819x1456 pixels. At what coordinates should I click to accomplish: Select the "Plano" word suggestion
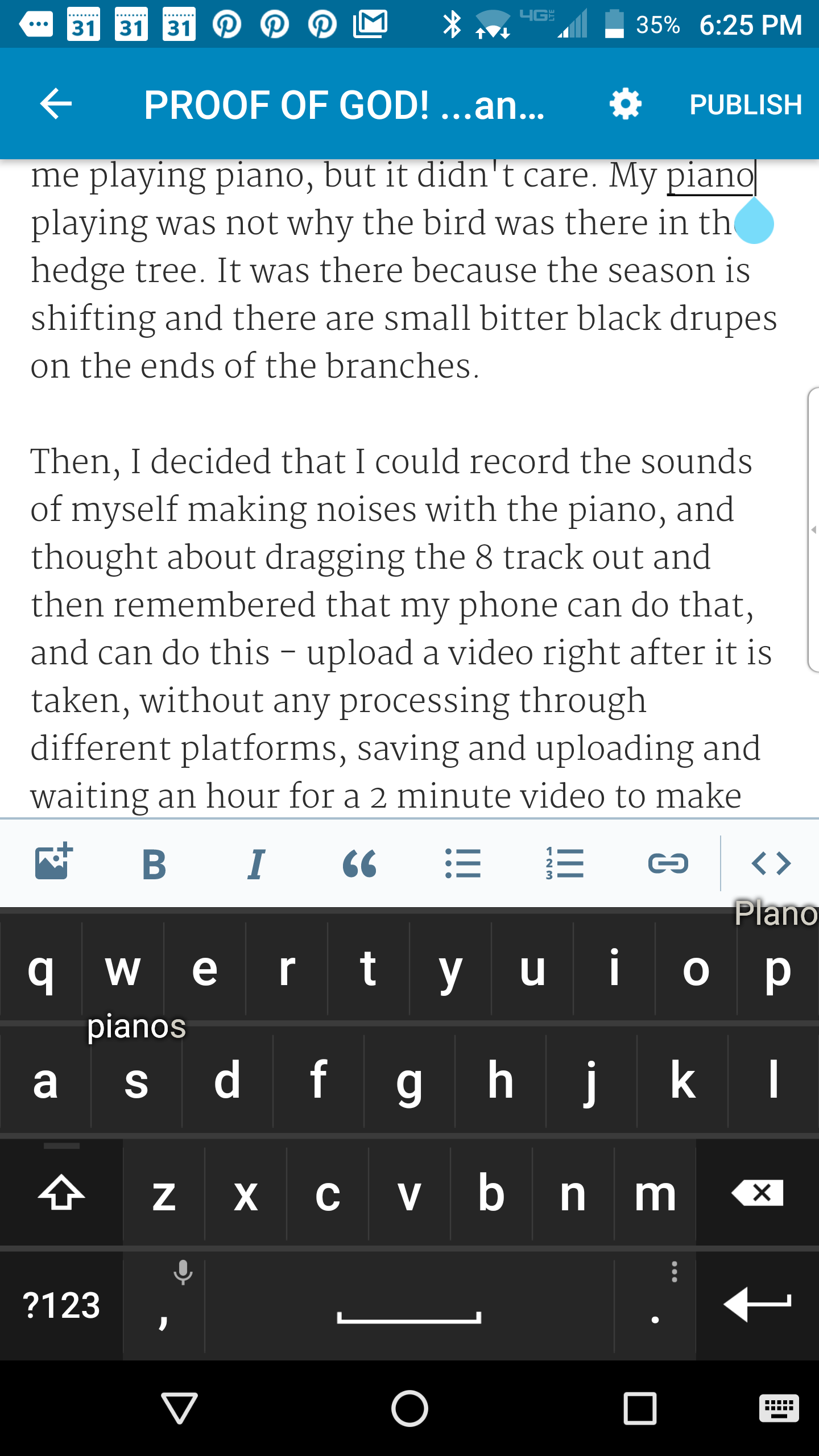point(775,913)
